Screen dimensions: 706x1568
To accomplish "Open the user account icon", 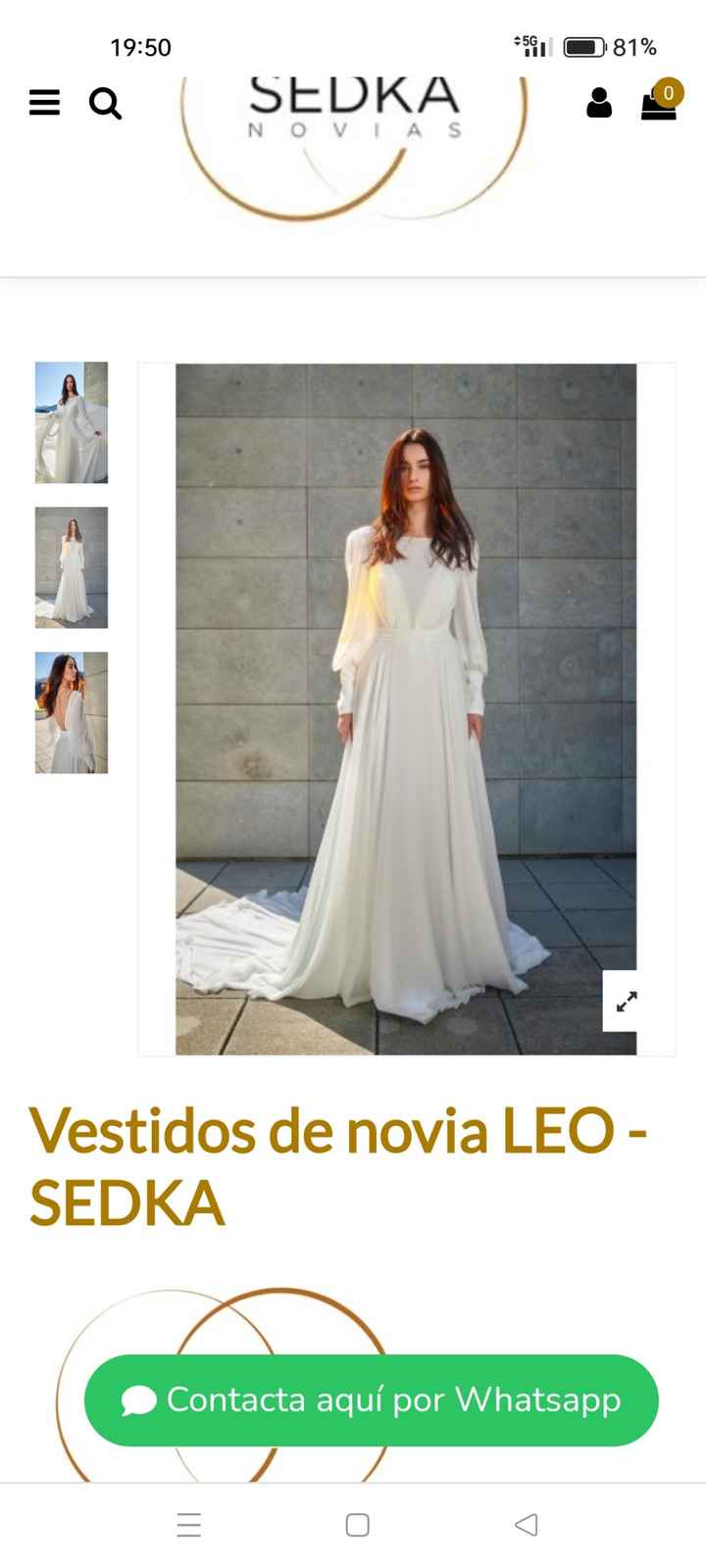I will [598, 104].
